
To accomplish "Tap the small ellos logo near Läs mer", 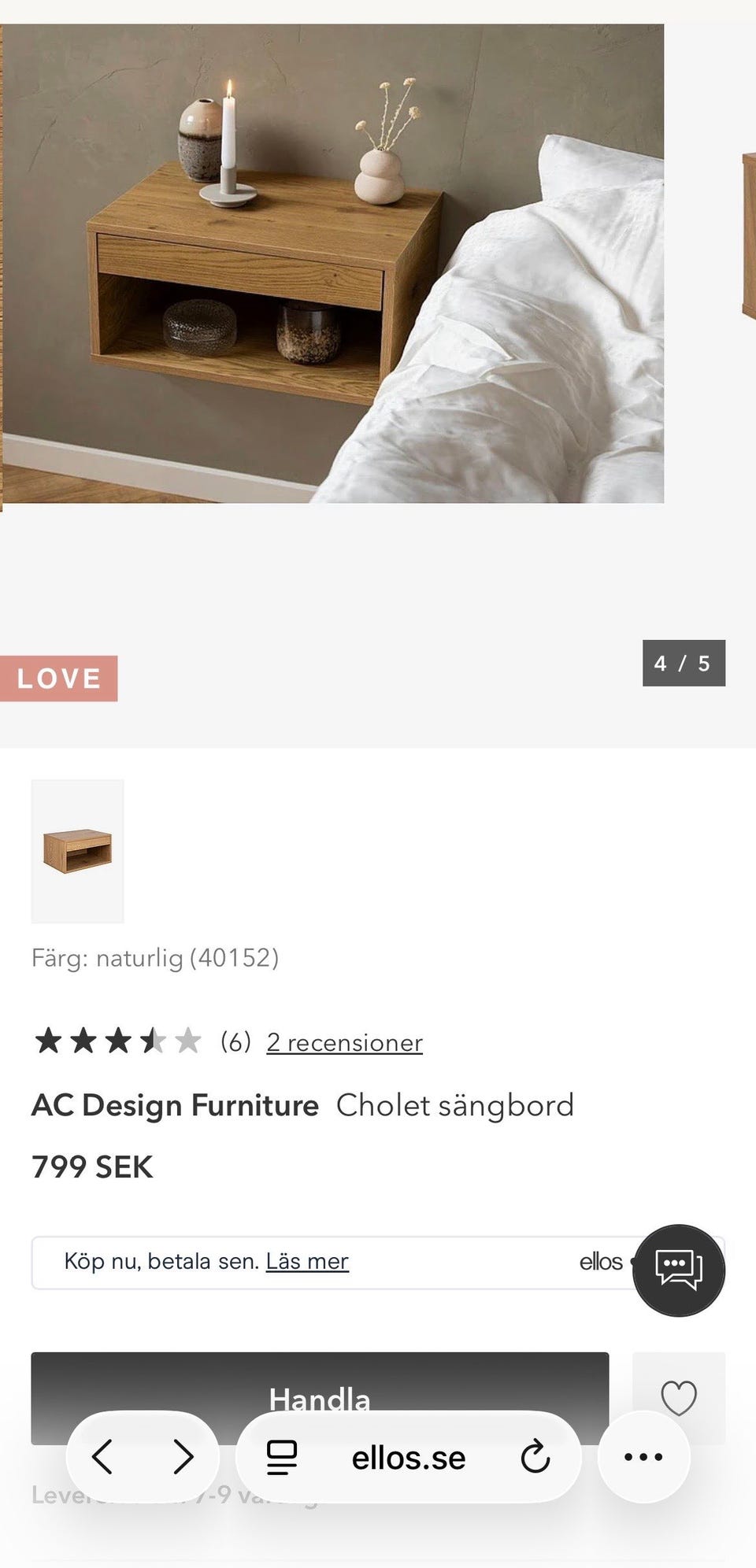I will click(x=602, y=1260).
